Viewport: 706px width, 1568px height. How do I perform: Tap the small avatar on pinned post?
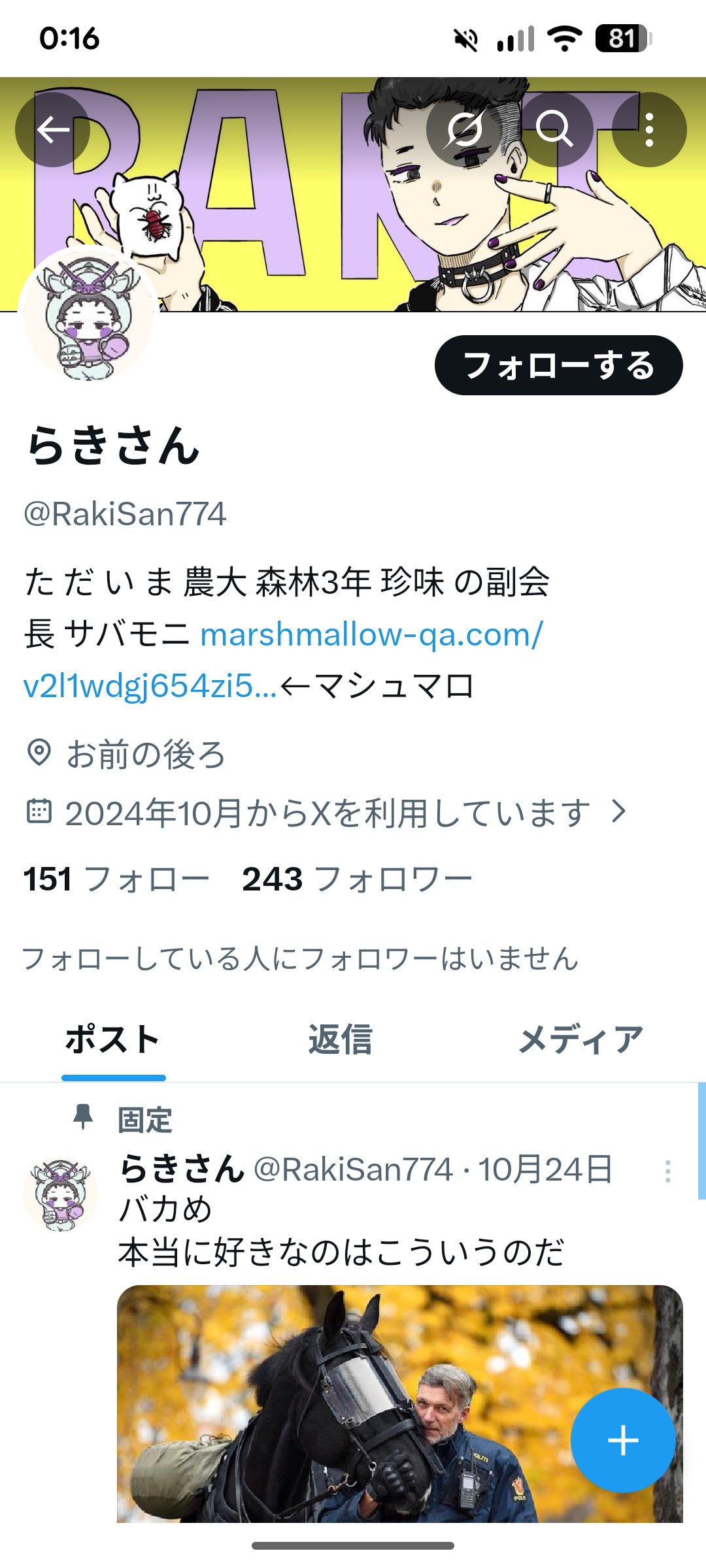(61, 1194)
